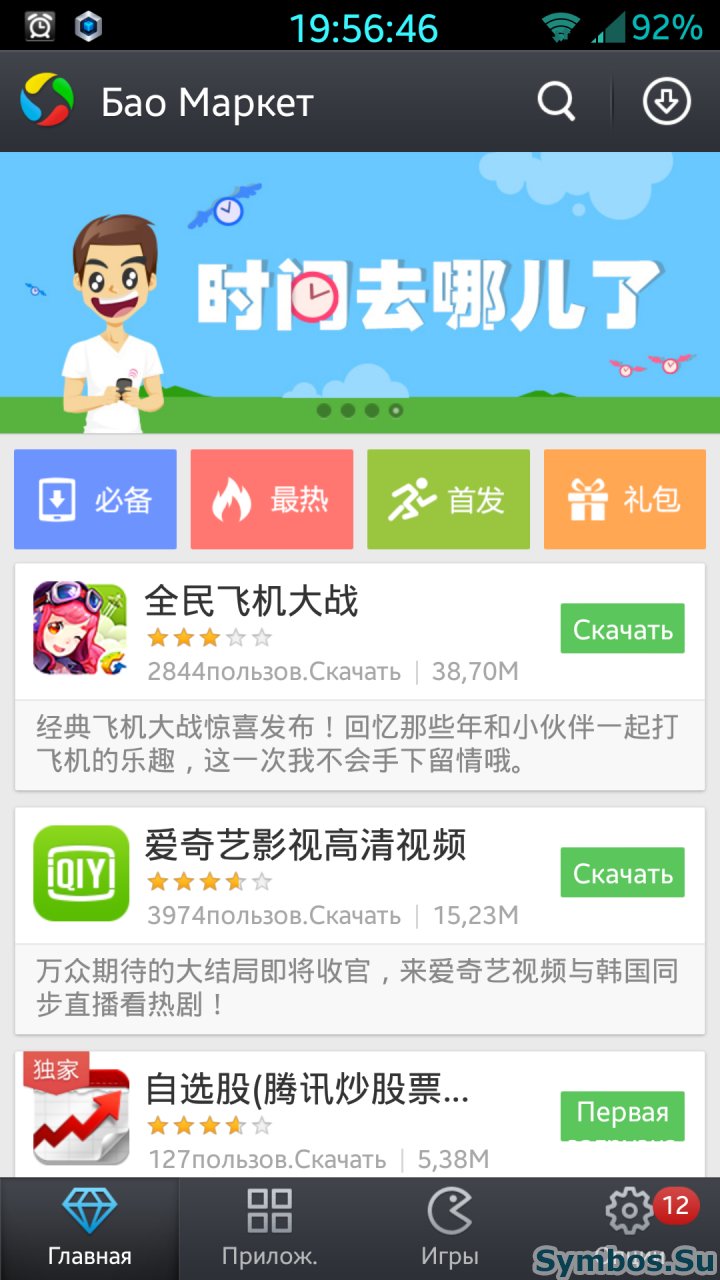This screenshot has height=1280, width=720.
Task: Open the 礼包 gift packs category
Action: [625, 499]
